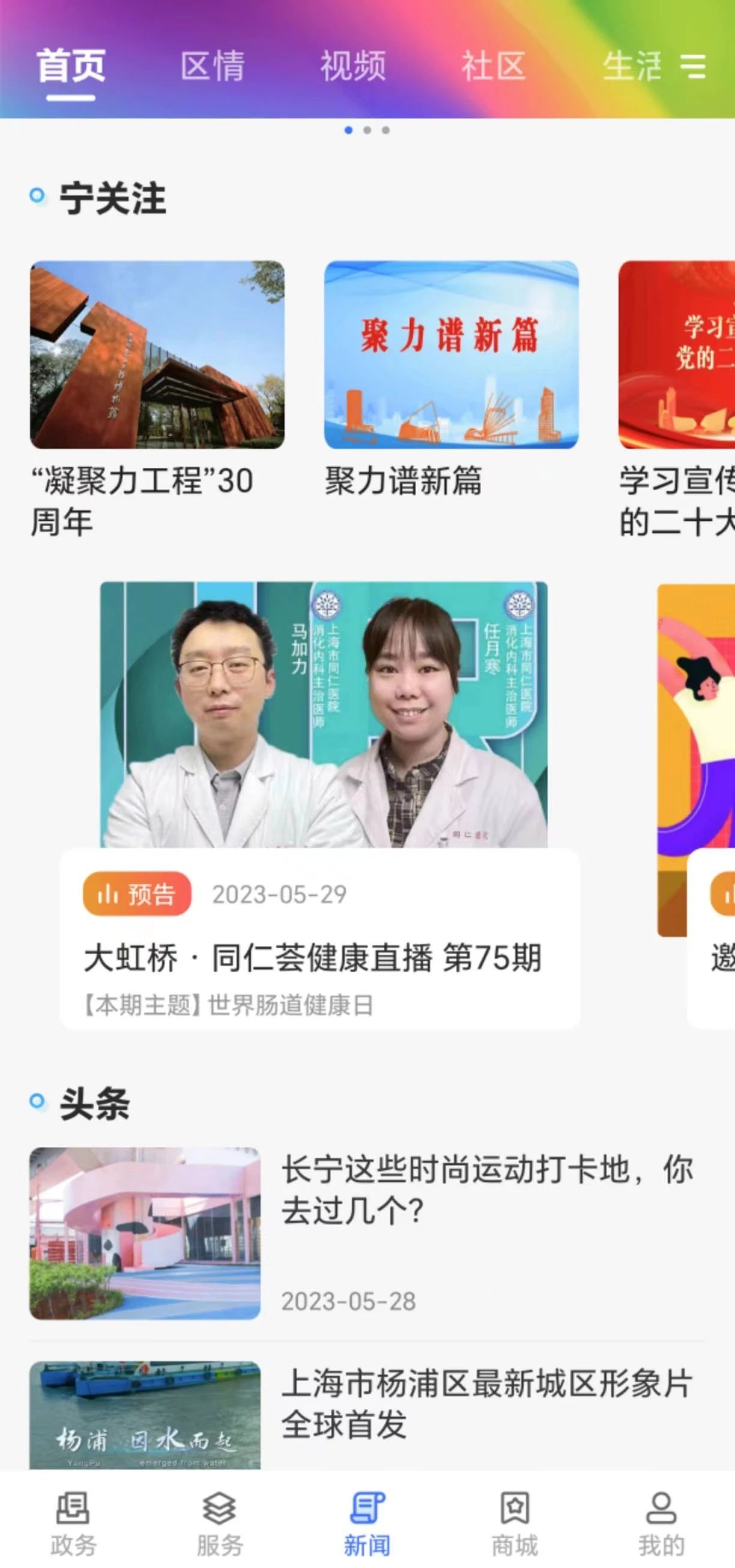
Task: Select the 社区 top tab
Action: coord(493,65)
